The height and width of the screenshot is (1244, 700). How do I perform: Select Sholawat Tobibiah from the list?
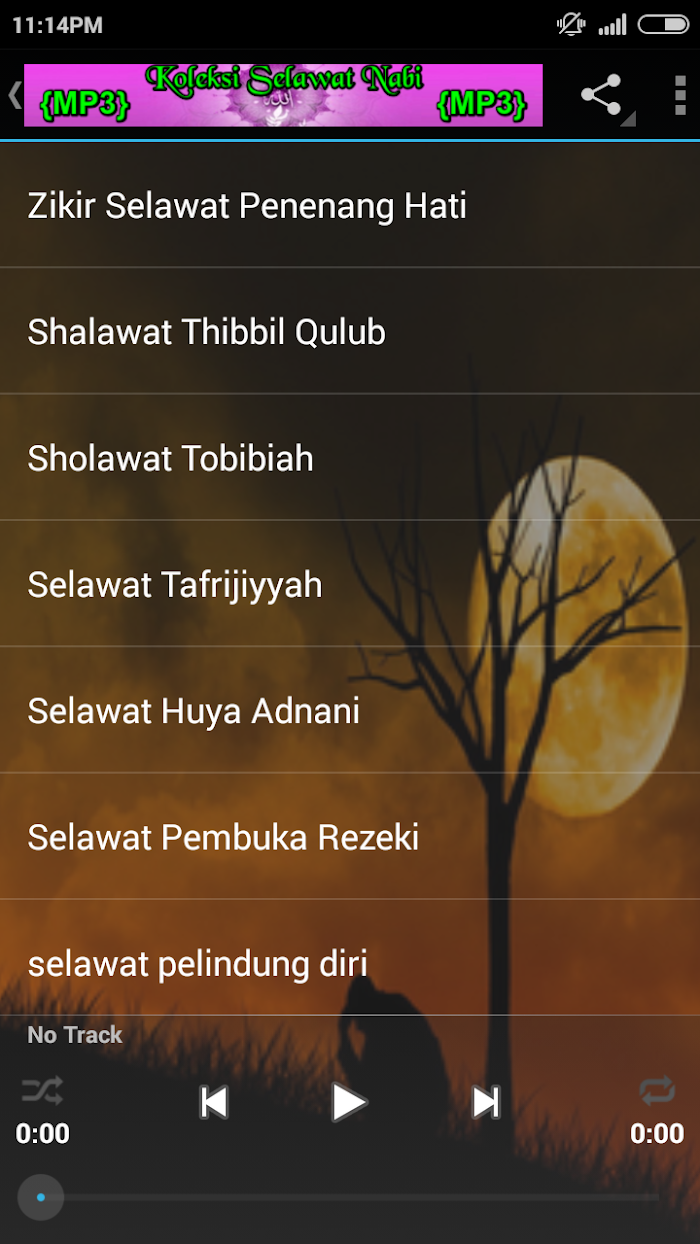coord(350,457)
